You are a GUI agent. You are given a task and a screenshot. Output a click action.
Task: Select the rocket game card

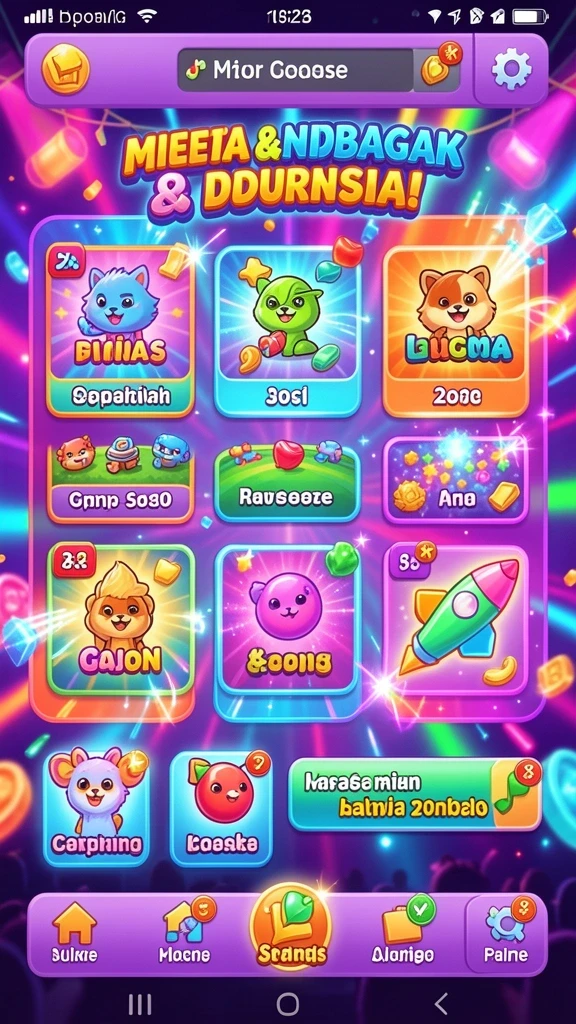point(455,620)
